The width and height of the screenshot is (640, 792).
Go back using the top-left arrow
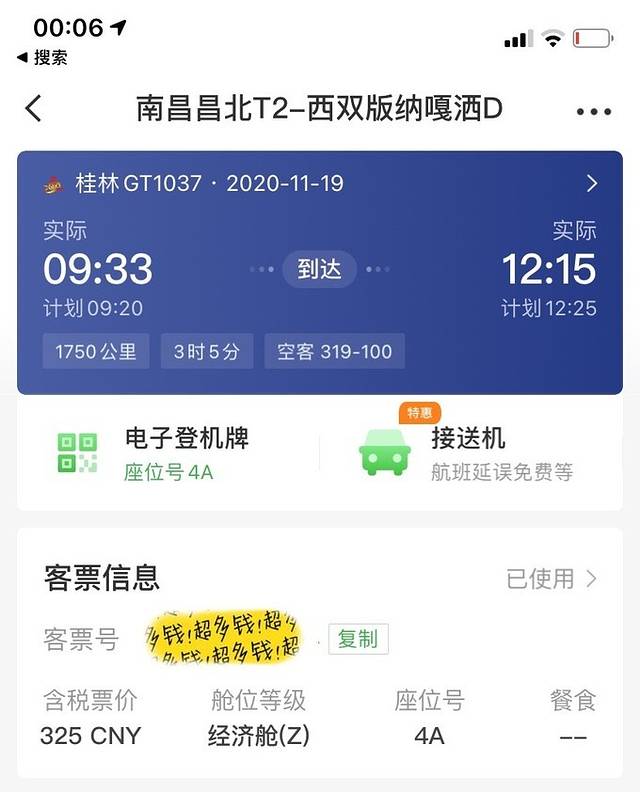[x=34, y=108]
